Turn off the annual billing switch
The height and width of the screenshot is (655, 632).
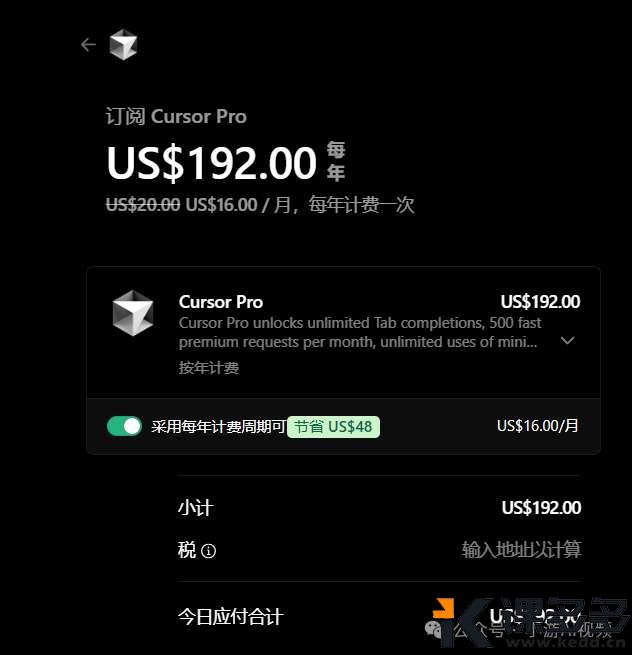point(125,426)
